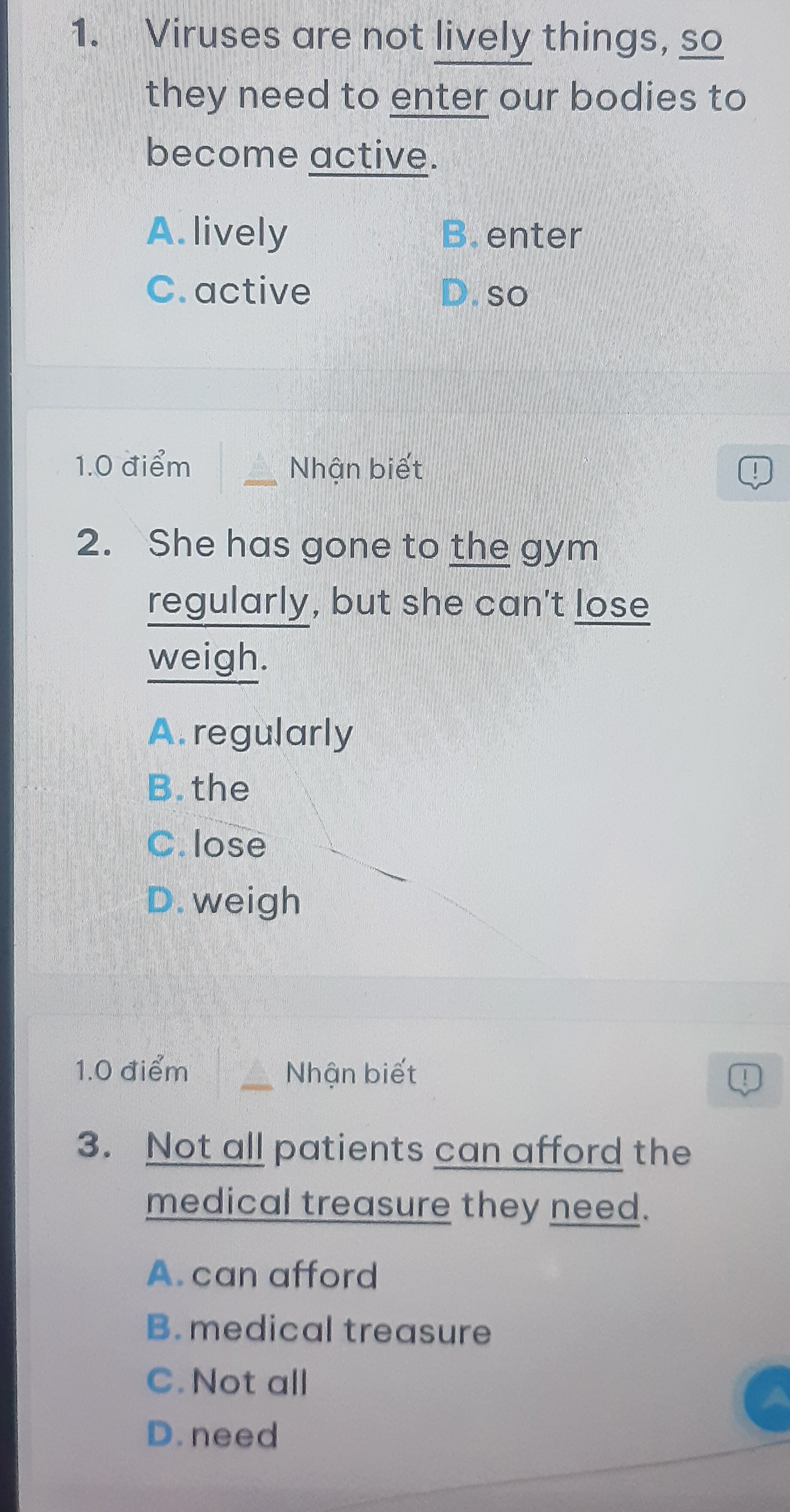Select option B the in question 2
Image resolution: width=790 pixels, height=1512 pixels.
click(x=200, y=788)
